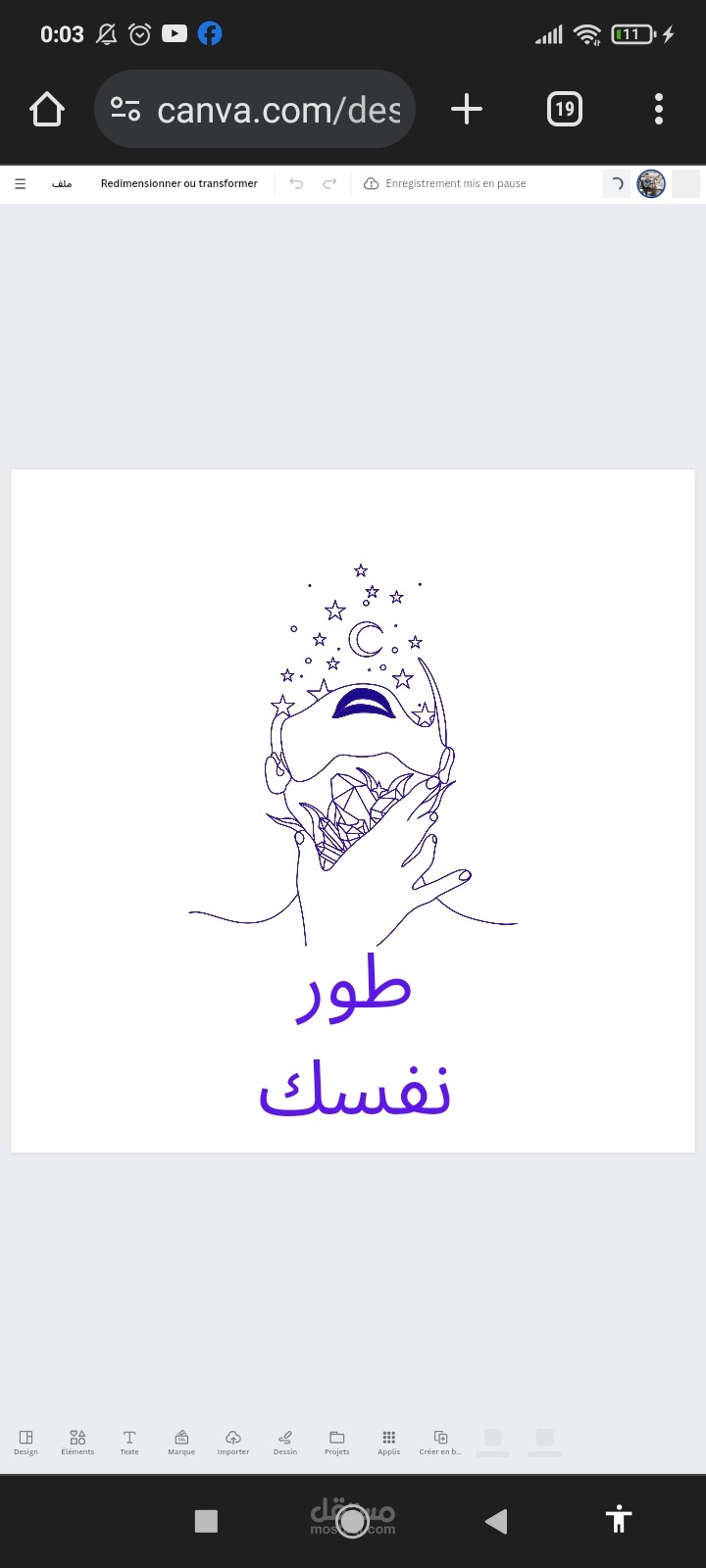Open the Applis tab

(389, 1442)
